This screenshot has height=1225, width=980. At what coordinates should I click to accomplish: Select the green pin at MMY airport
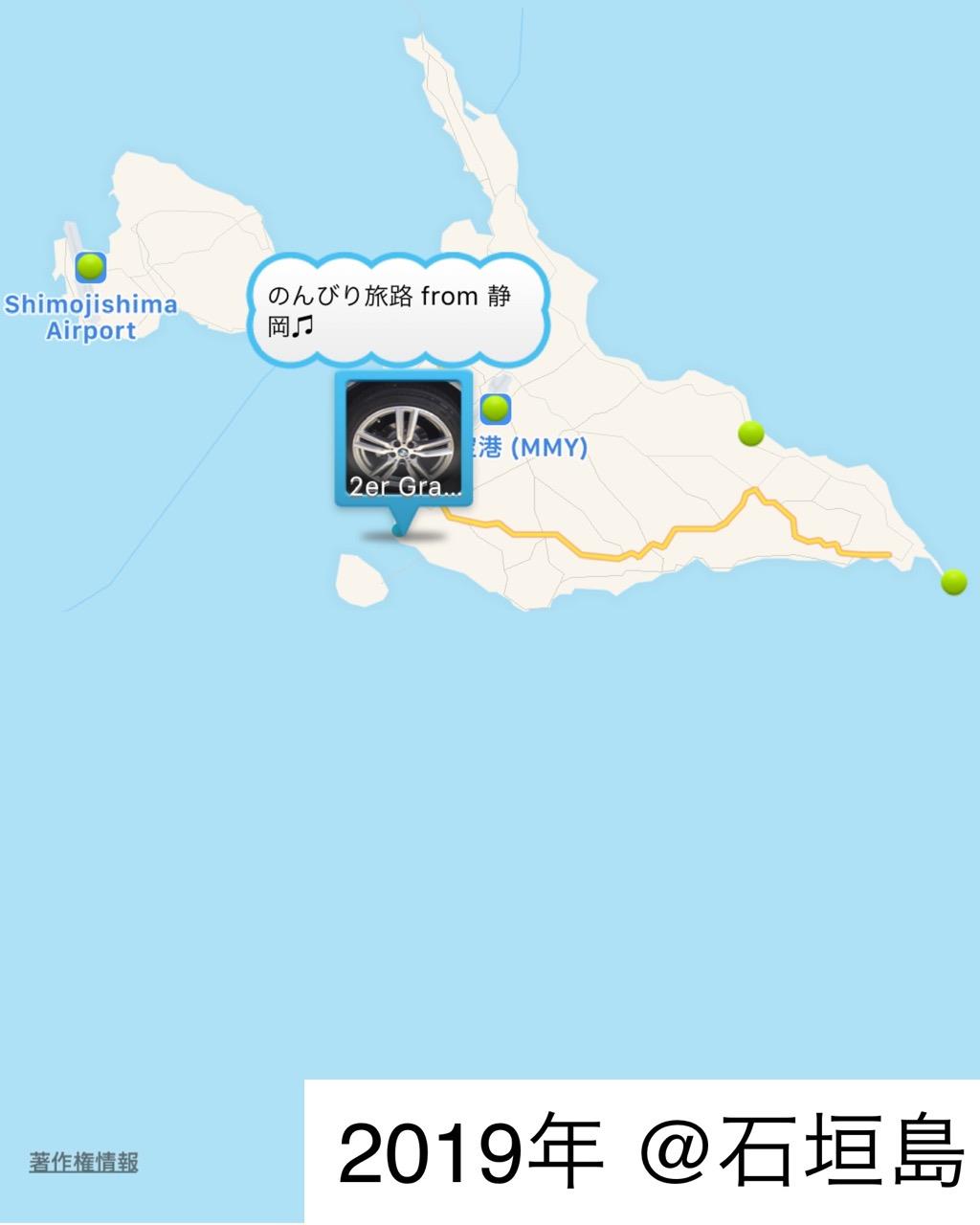point(495,410)
